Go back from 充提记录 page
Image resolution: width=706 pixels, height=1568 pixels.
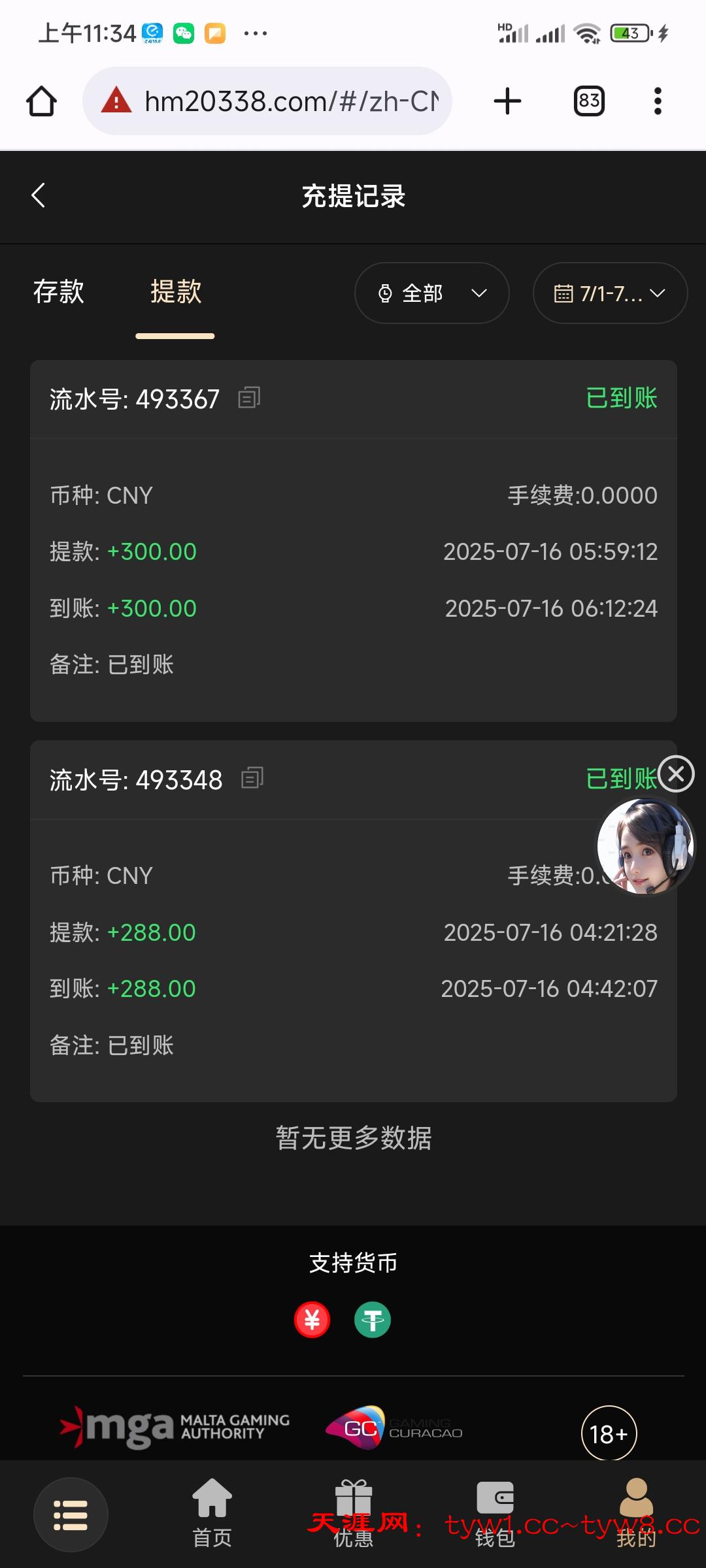pos(39,195)
